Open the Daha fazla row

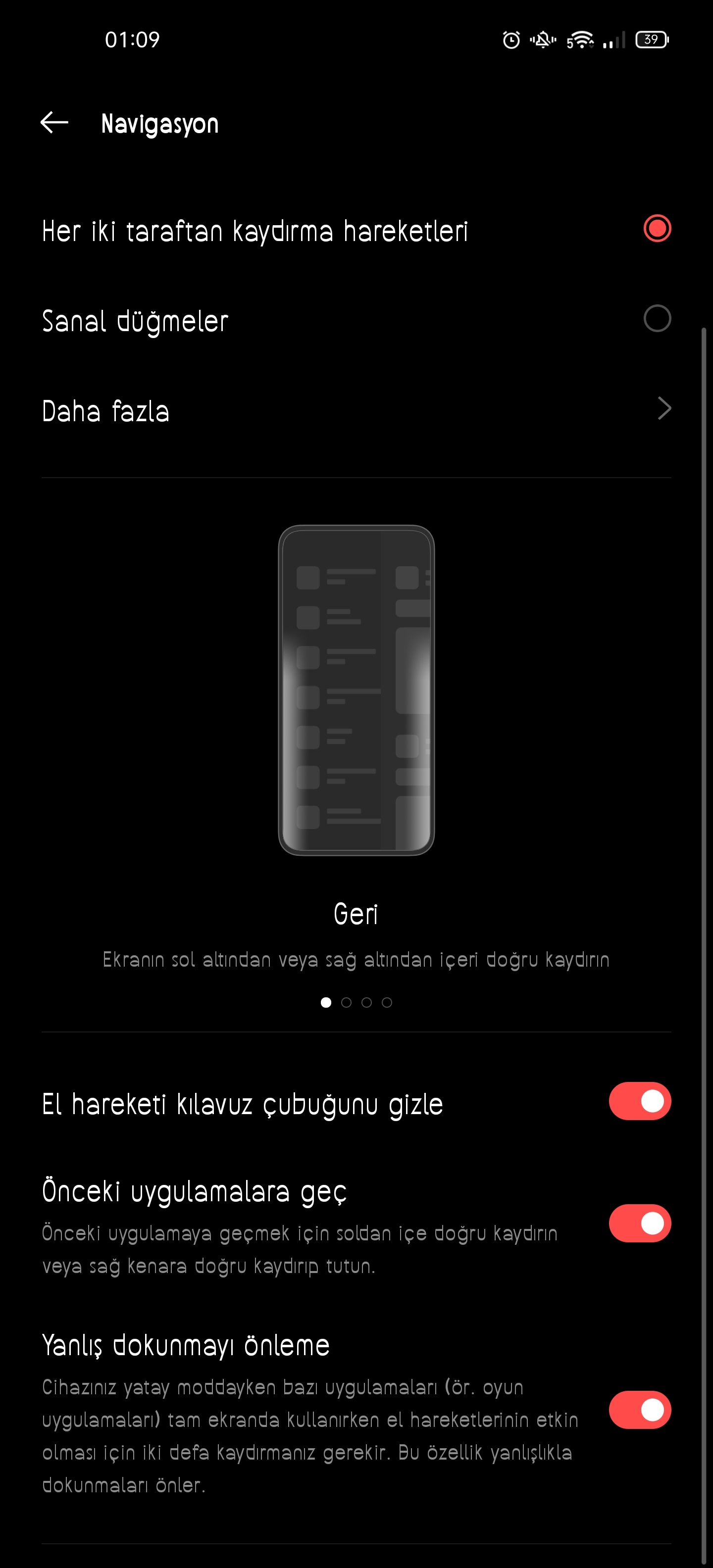click(356, 410)
